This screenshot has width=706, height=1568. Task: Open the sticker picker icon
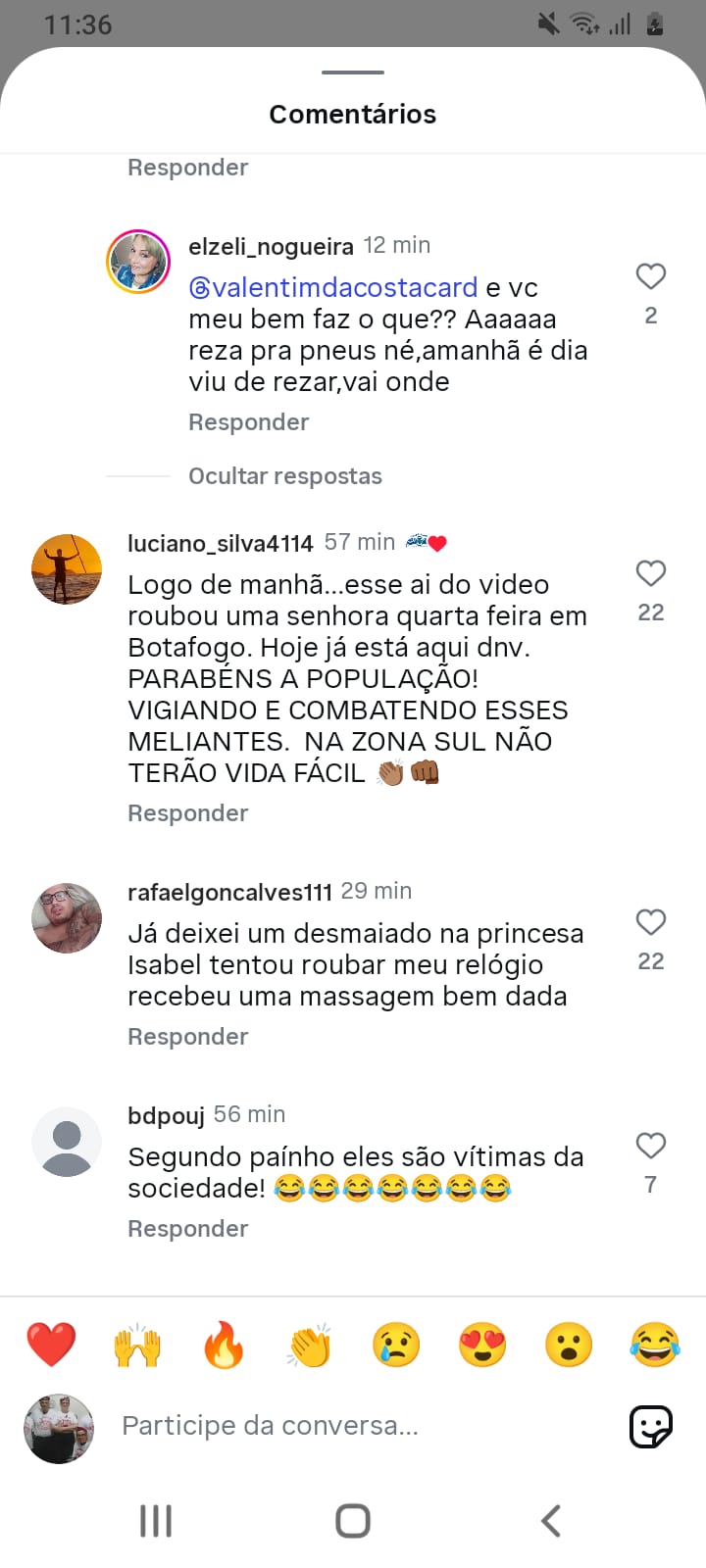(651, 1427)
